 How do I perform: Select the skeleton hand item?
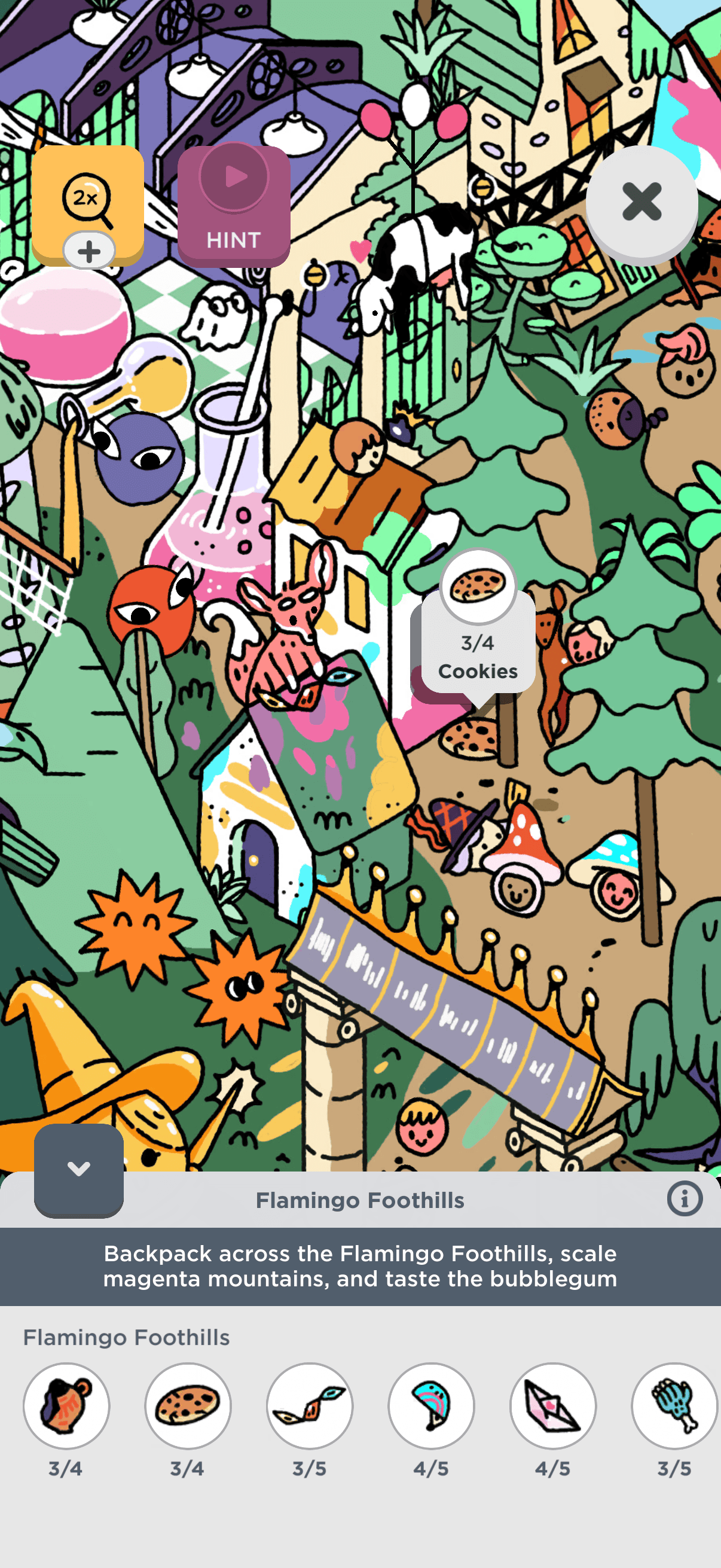[x=674, y=1405]
